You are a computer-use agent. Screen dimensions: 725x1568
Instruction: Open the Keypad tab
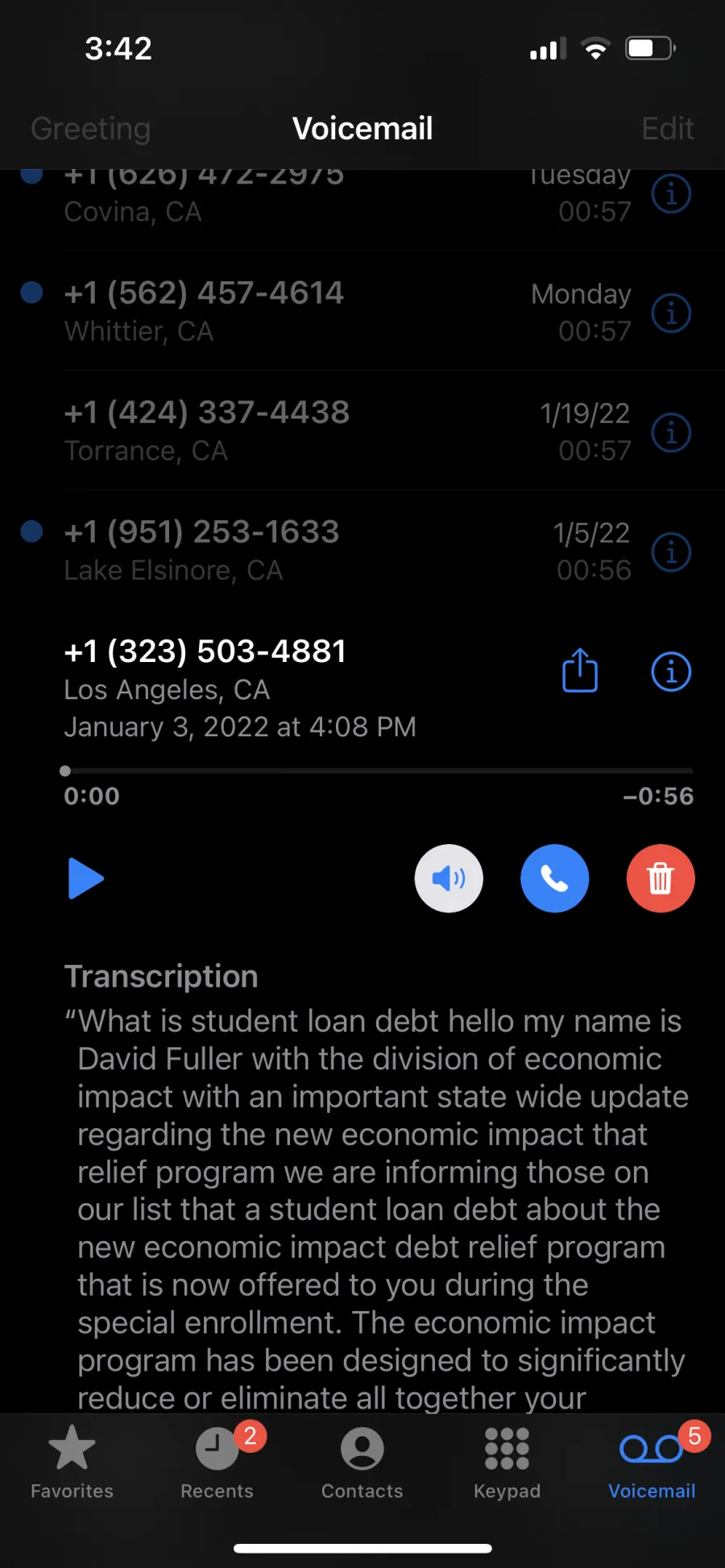pos(507,1462)
